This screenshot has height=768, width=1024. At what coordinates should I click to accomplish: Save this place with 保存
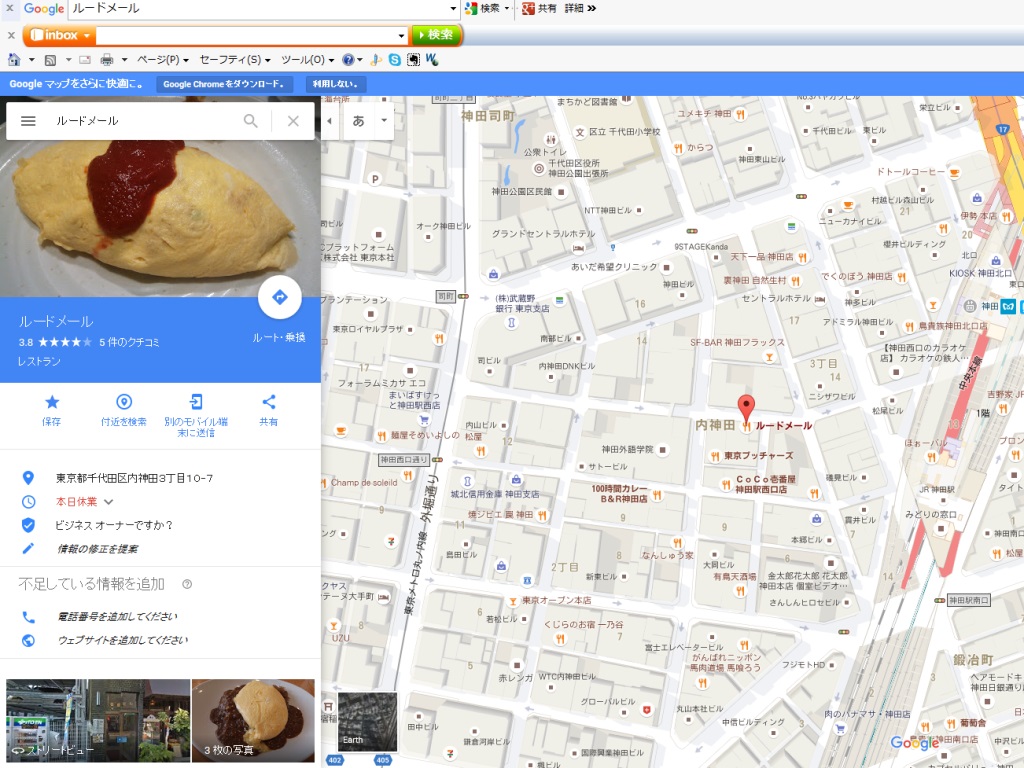(52, 409)
